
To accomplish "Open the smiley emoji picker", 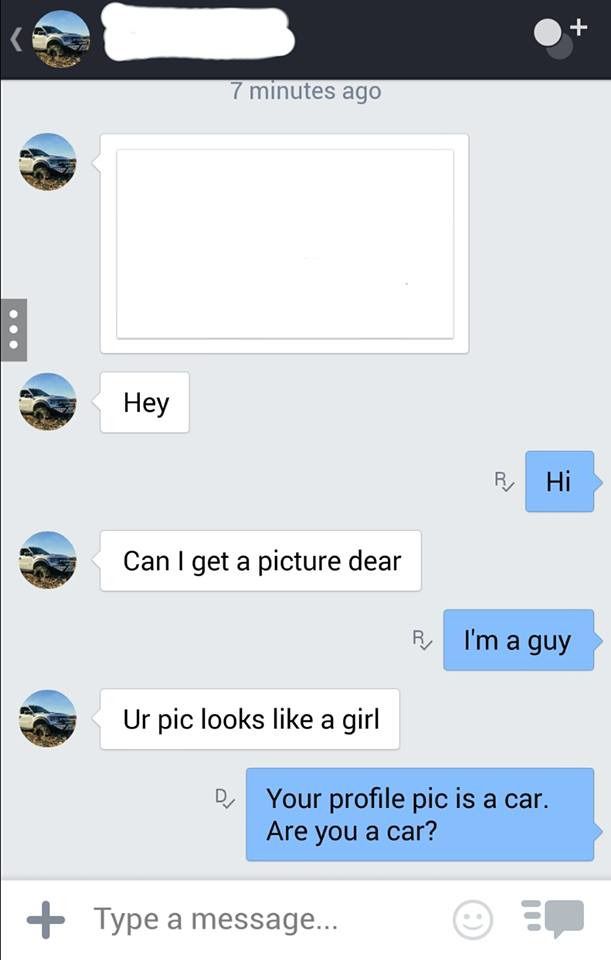I will 472,920.
